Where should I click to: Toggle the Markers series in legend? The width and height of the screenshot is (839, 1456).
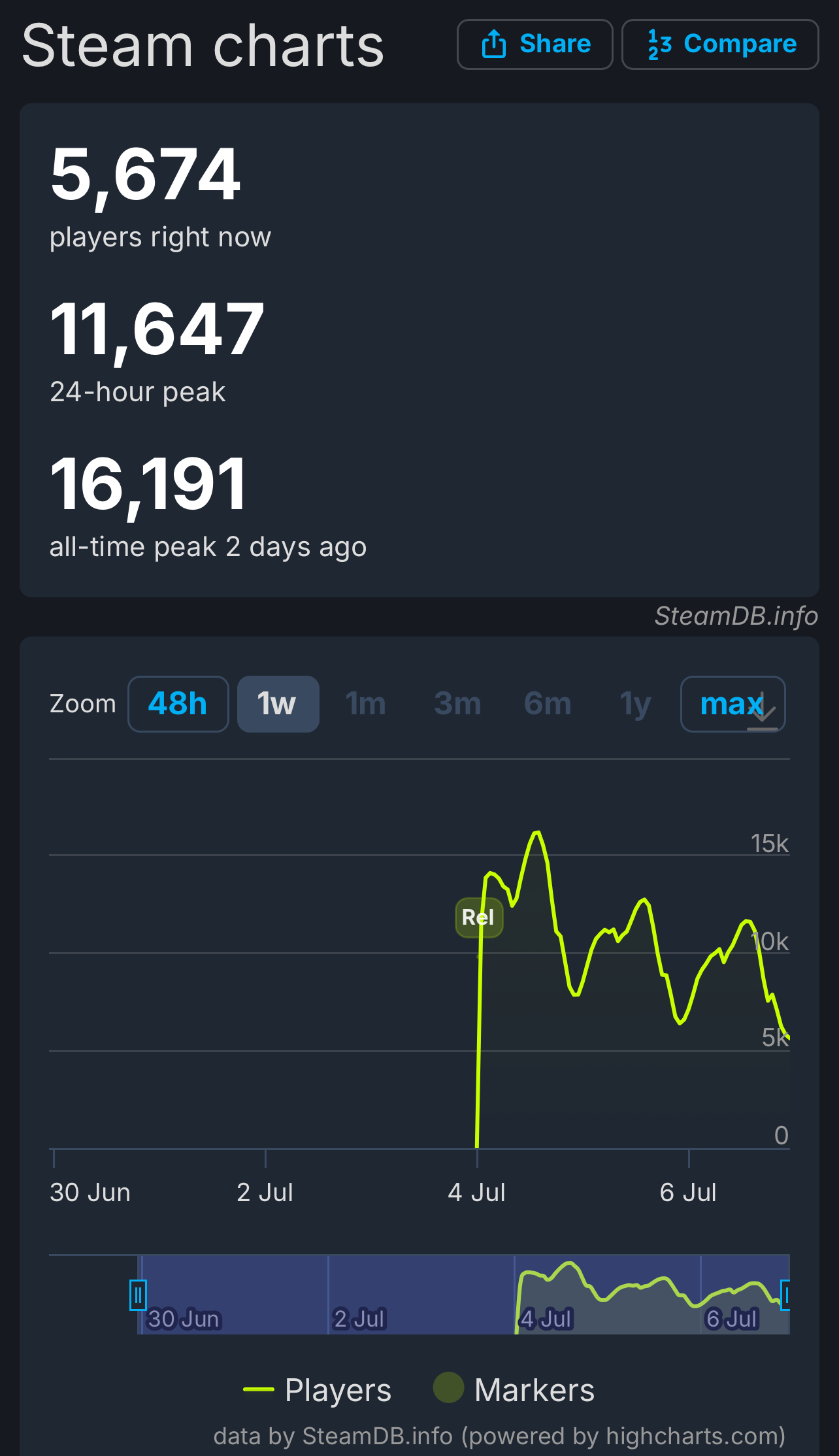514,1389
